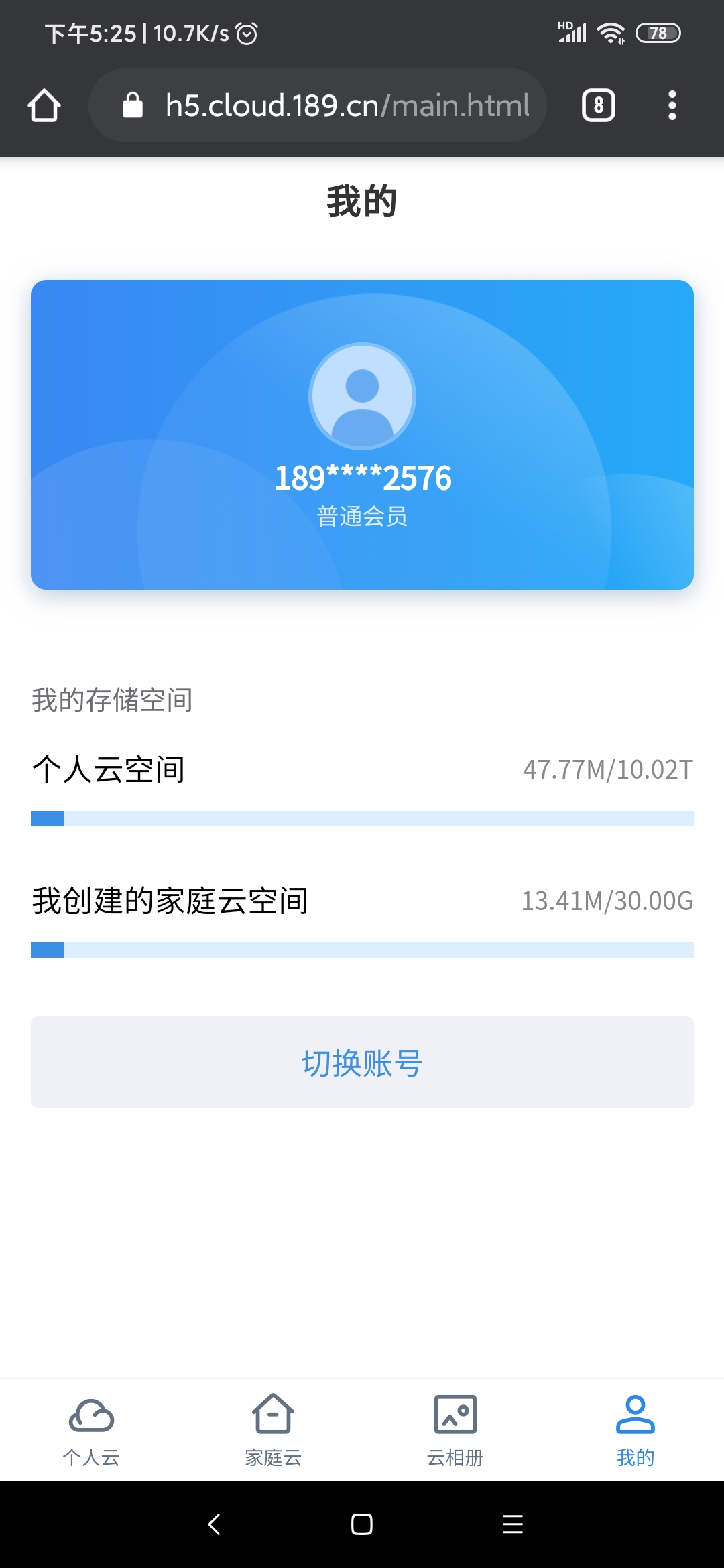
Task: Go back with the system back button
Action: (x=215, y=1524)
